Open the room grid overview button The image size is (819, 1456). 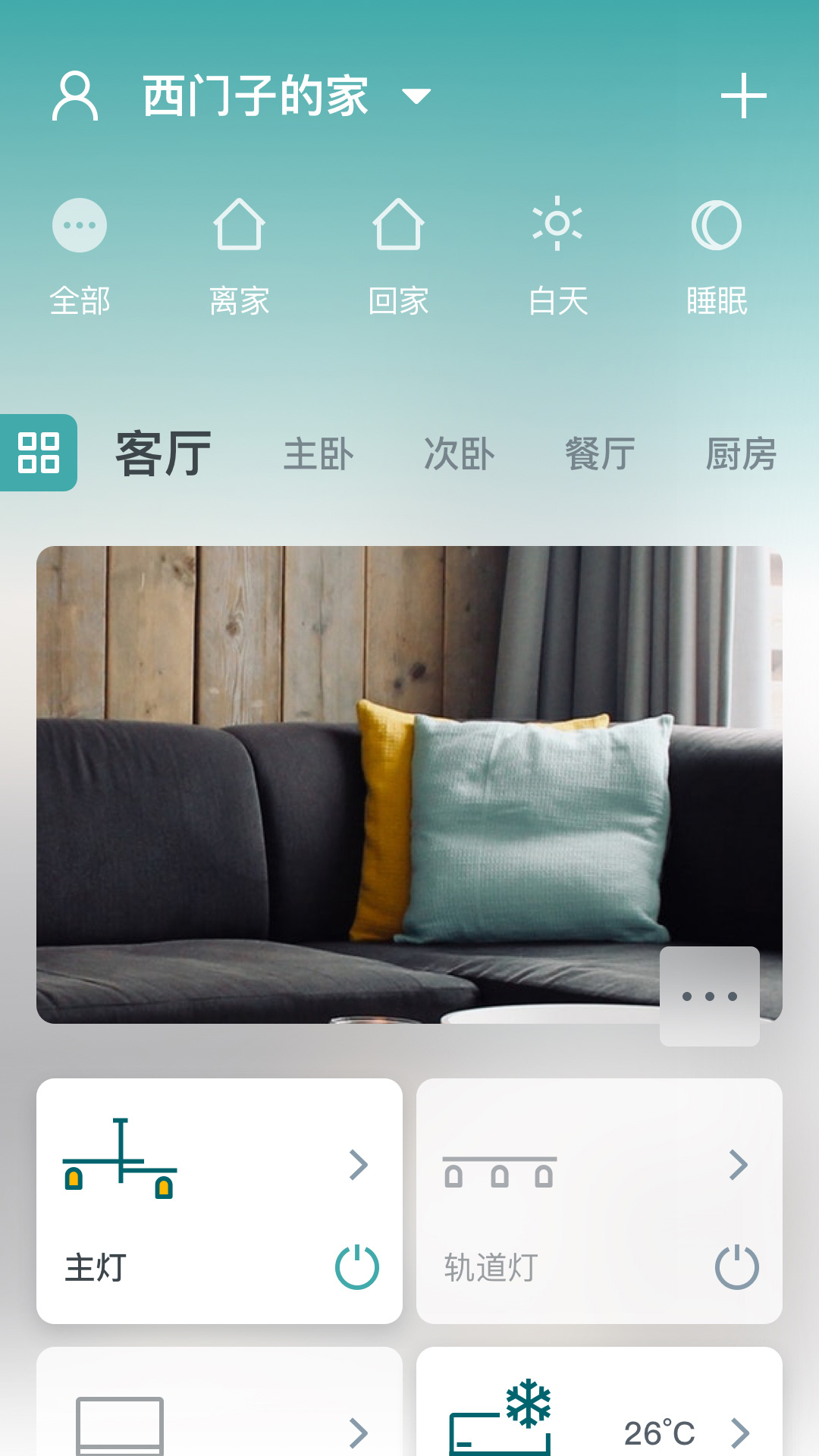click(39, 453)
